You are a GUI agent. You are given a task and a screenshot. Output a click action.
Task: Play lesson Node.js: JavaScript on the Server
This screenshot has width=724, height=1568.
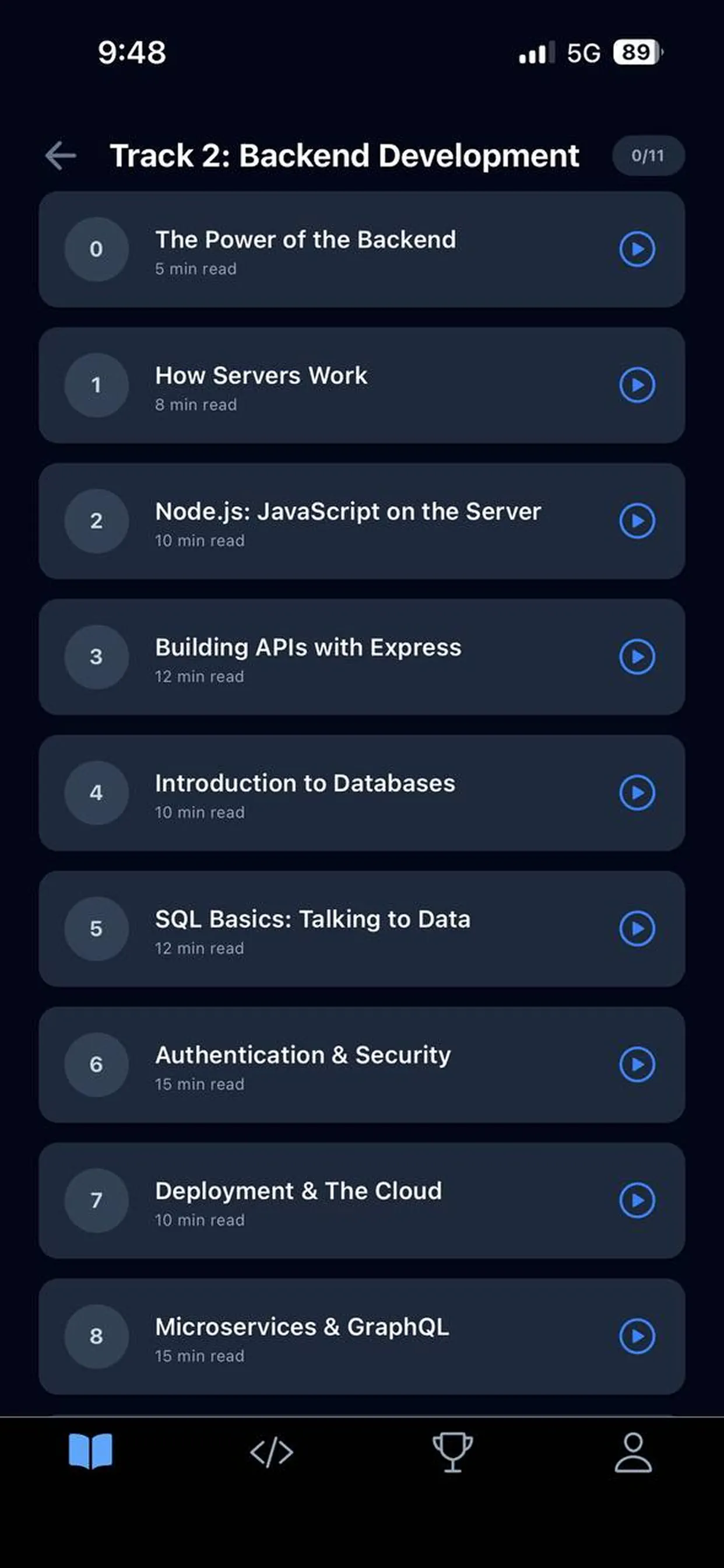pyautogui.click(x=637, y=521)
